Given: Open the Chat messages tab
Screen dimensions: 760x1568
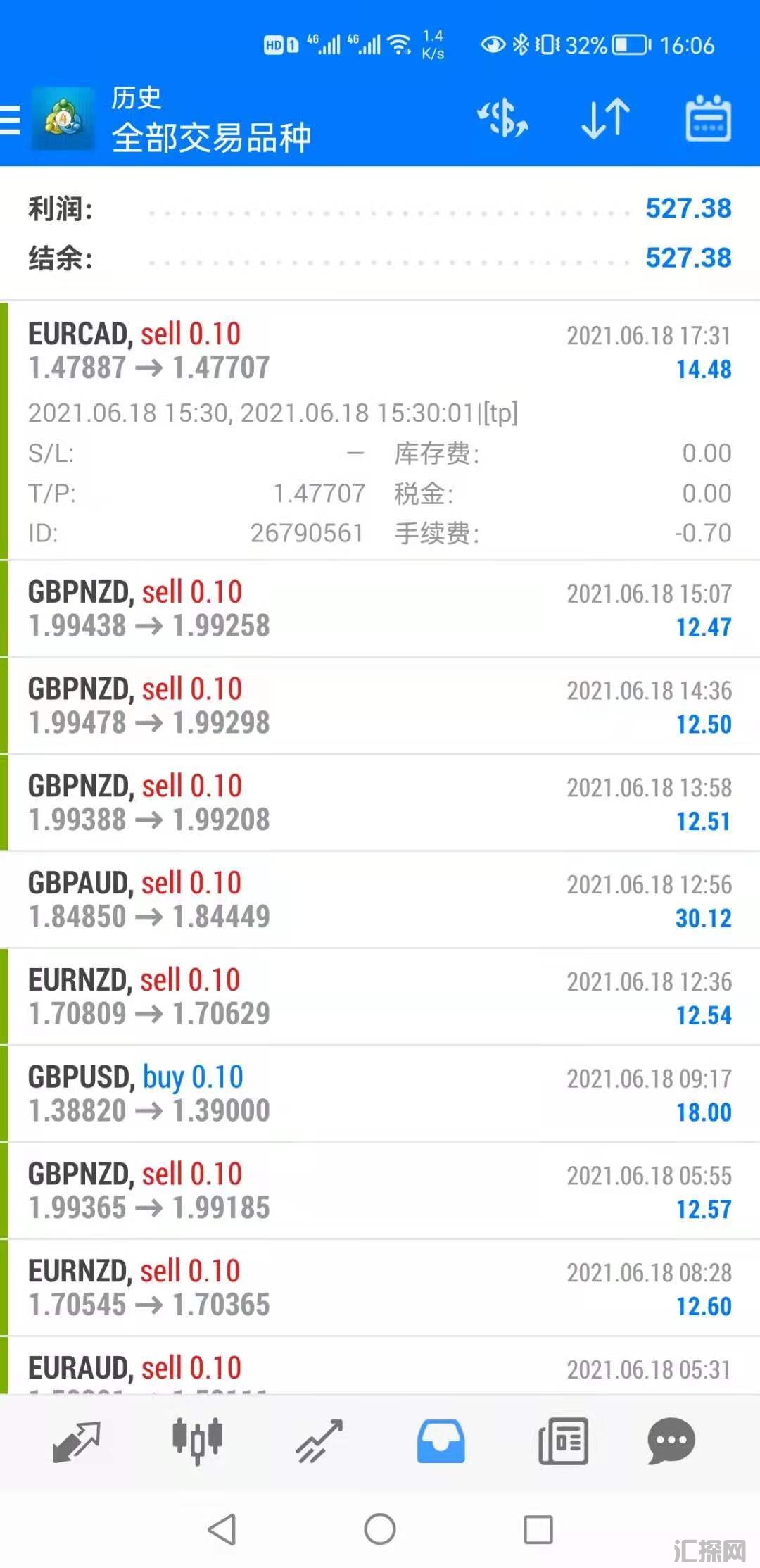Looking at the screenshot, I should (x=671, y=1441).
